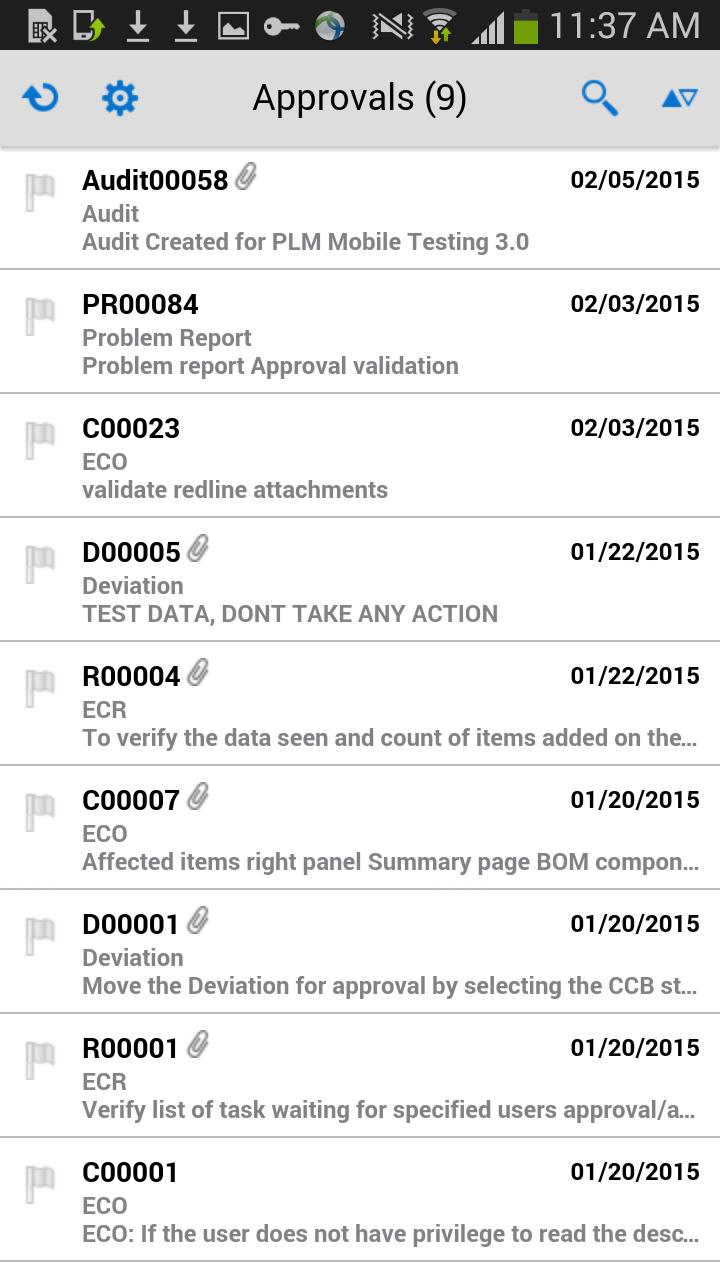Open the settings gear icon
Viewport: 720px width, 1280px height.
119,98
